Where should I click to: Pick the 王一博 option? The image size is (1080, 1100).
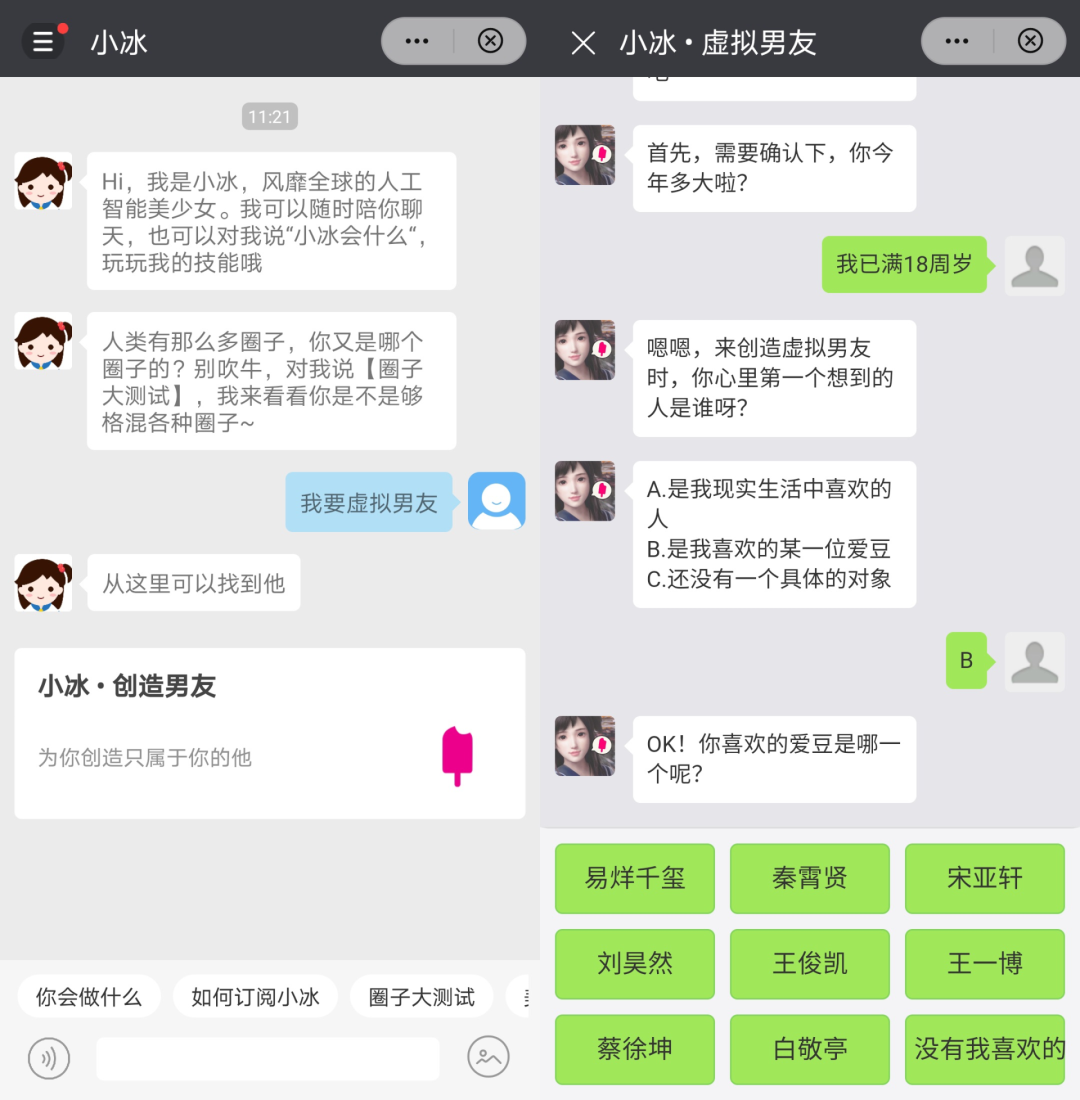pyautogui.click(x=985, y=964)
